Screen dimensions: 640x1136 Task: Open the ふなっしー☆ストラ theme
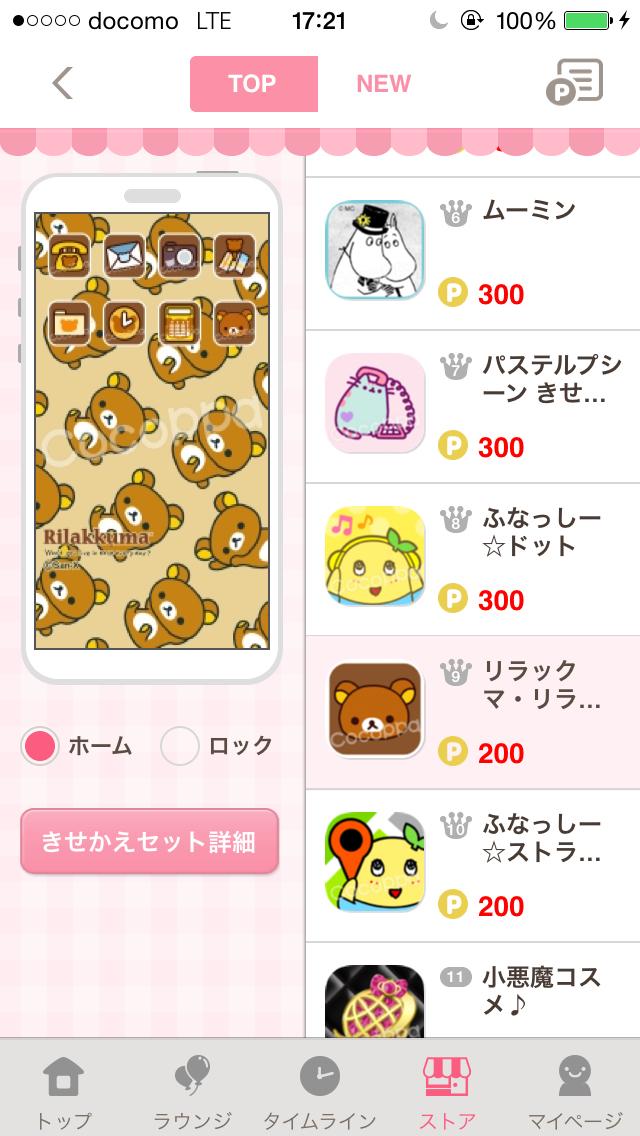(472, 865)
